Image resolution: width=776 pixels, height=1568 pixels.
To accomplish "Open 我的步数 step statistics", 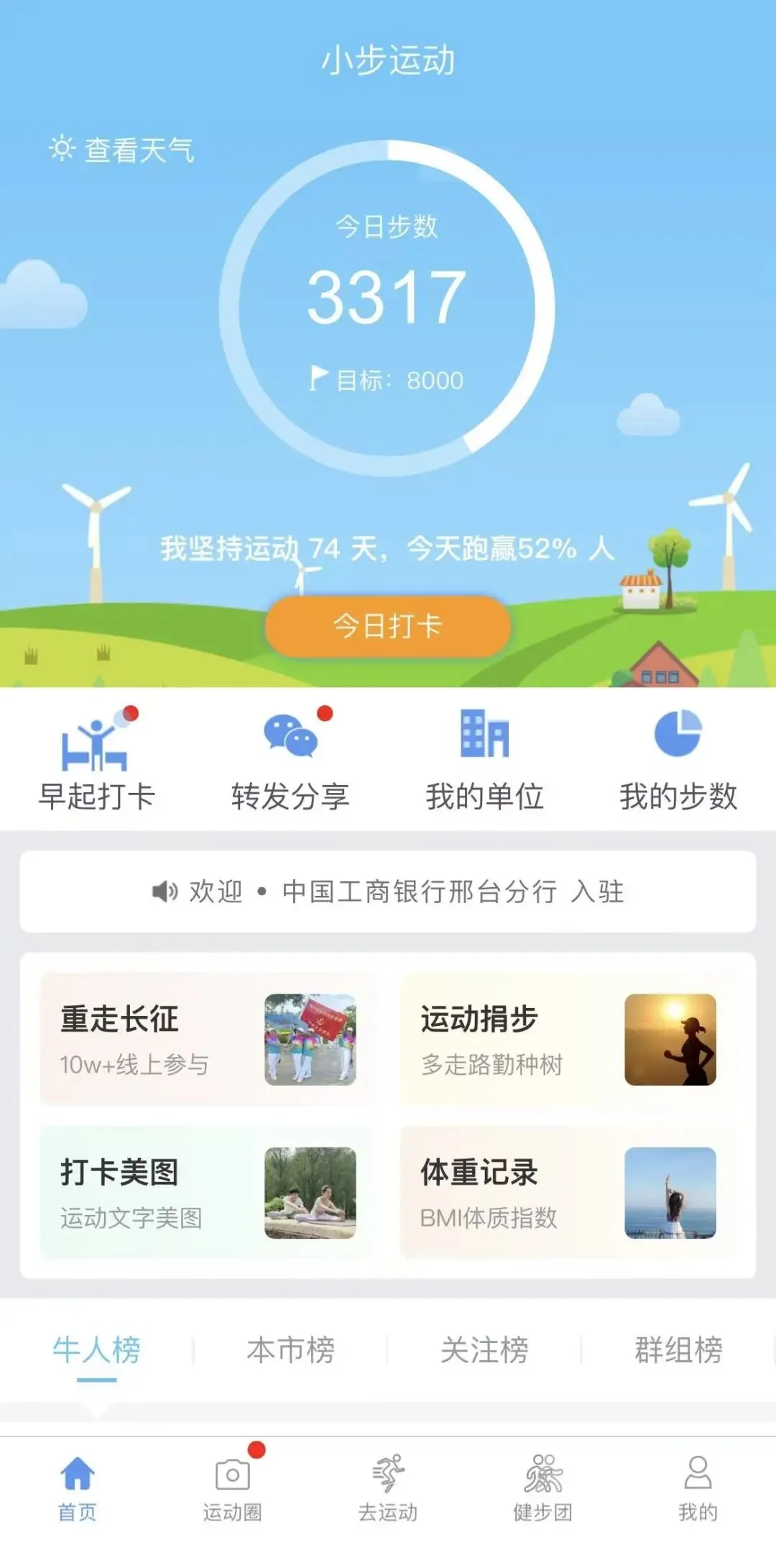I will click(x=678, y=761).
